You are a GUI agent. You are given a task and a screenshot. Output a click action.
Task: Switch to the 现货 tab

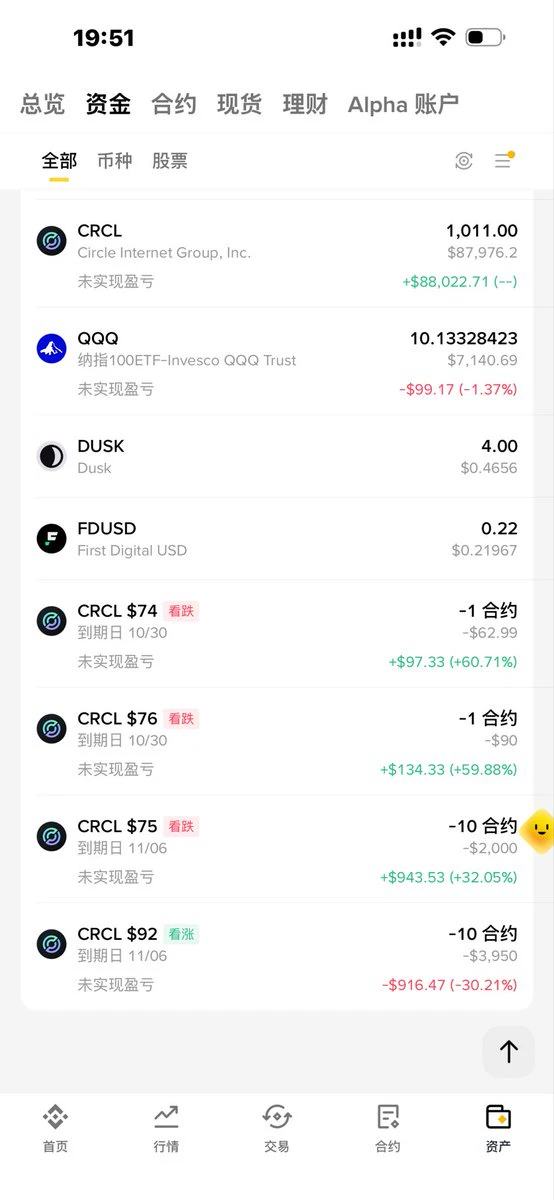pyautogui.click(x=239, y=104)
